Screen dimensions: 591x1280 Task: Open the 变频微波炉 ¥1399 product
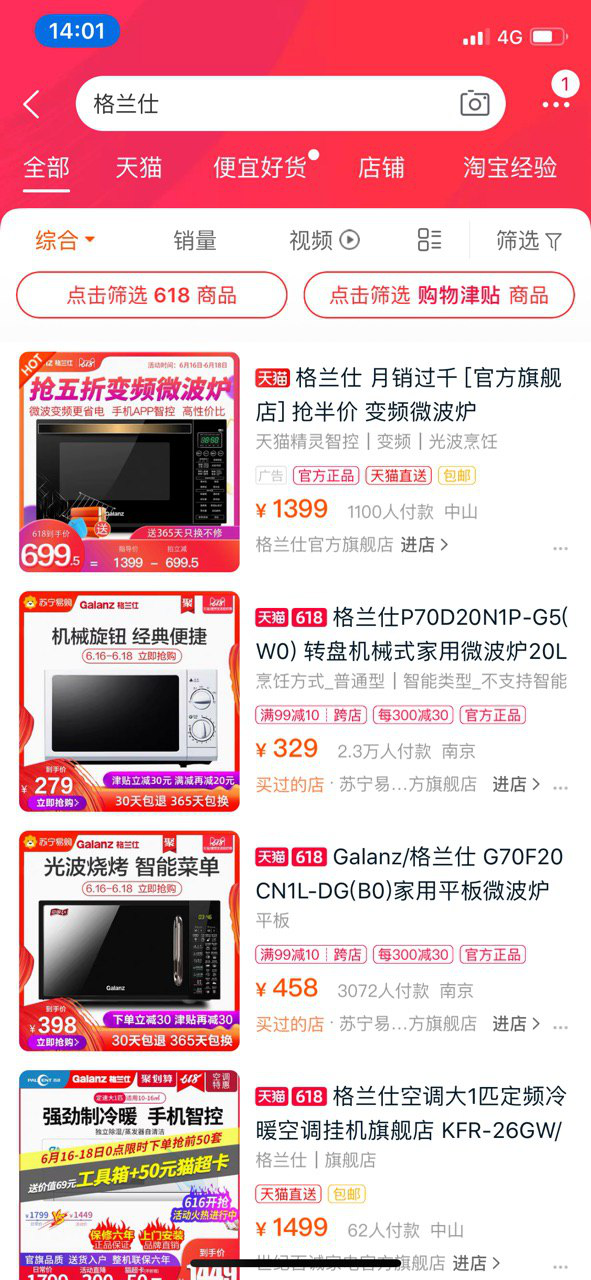point(409,394)
